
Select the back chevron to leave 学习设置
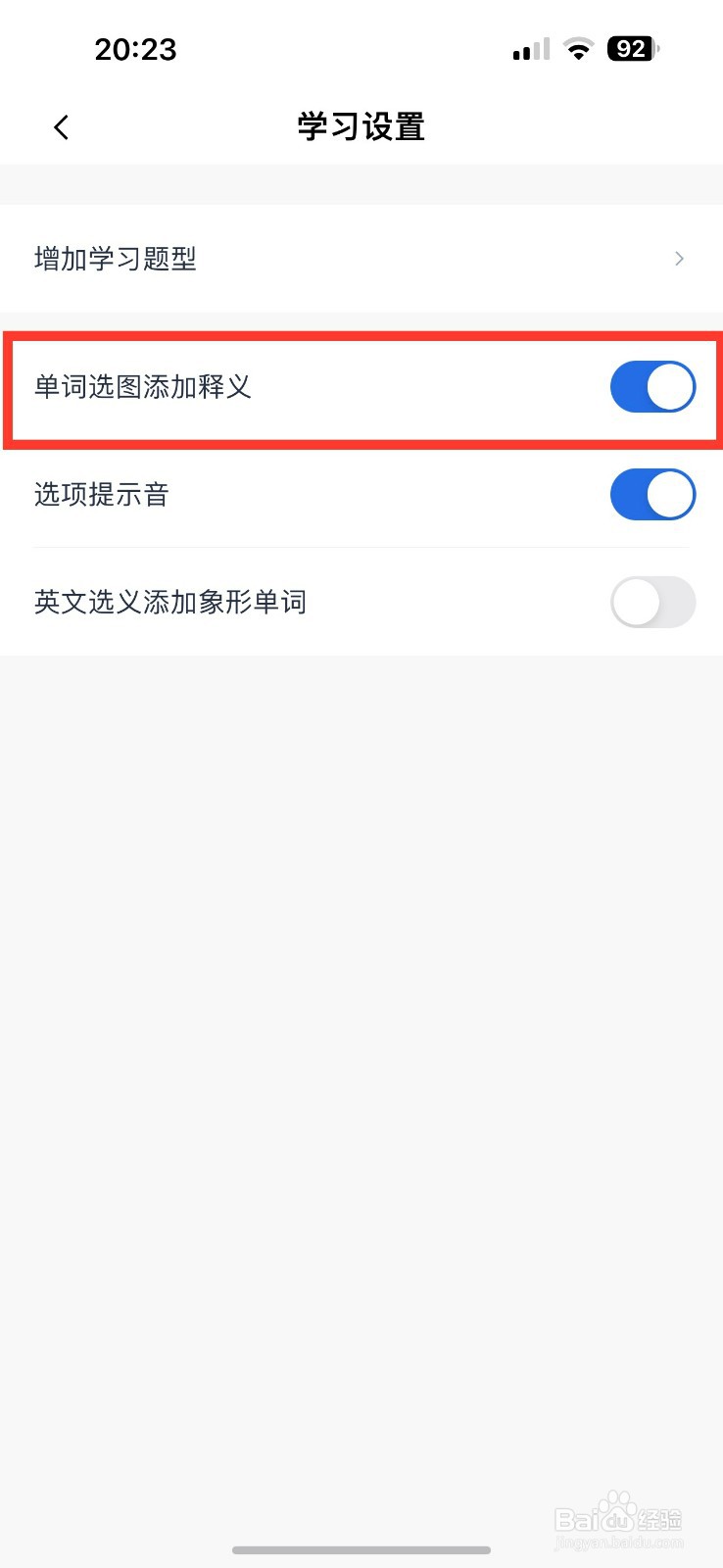coord(61,126)
